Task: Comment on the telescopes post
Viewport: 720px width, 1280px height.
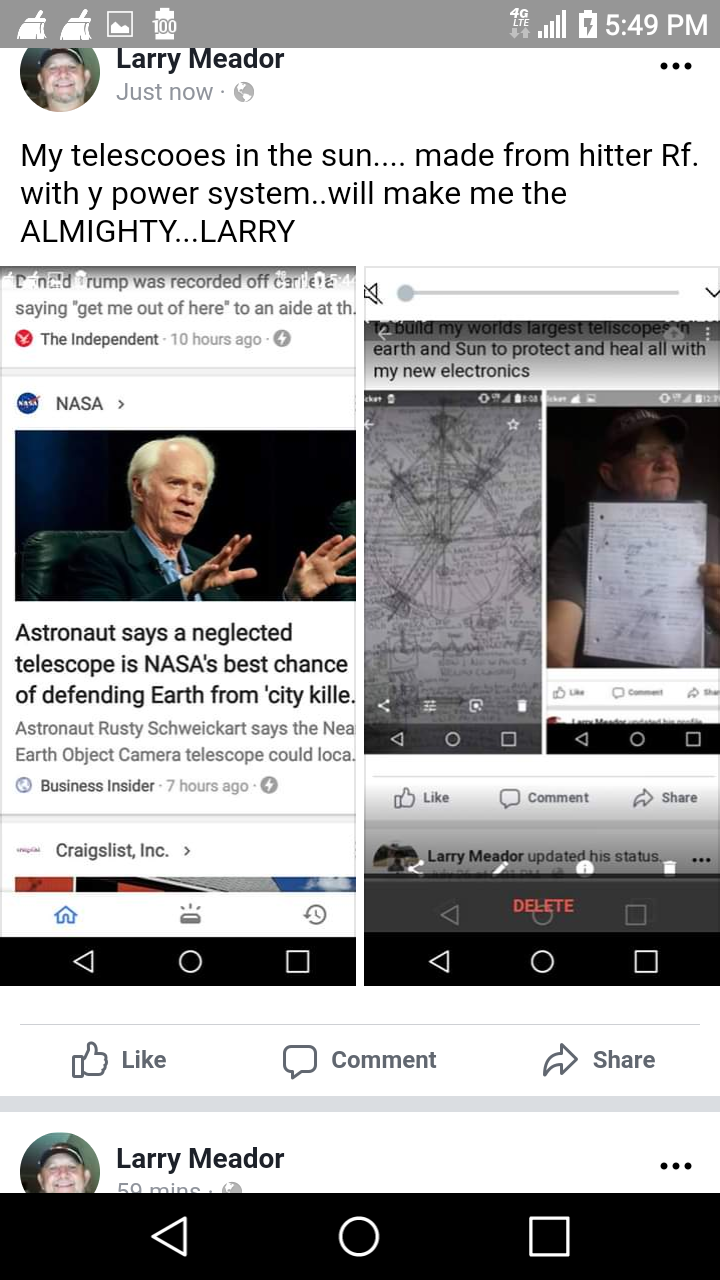Action: pyautogui.click(x=360, y=1060)
